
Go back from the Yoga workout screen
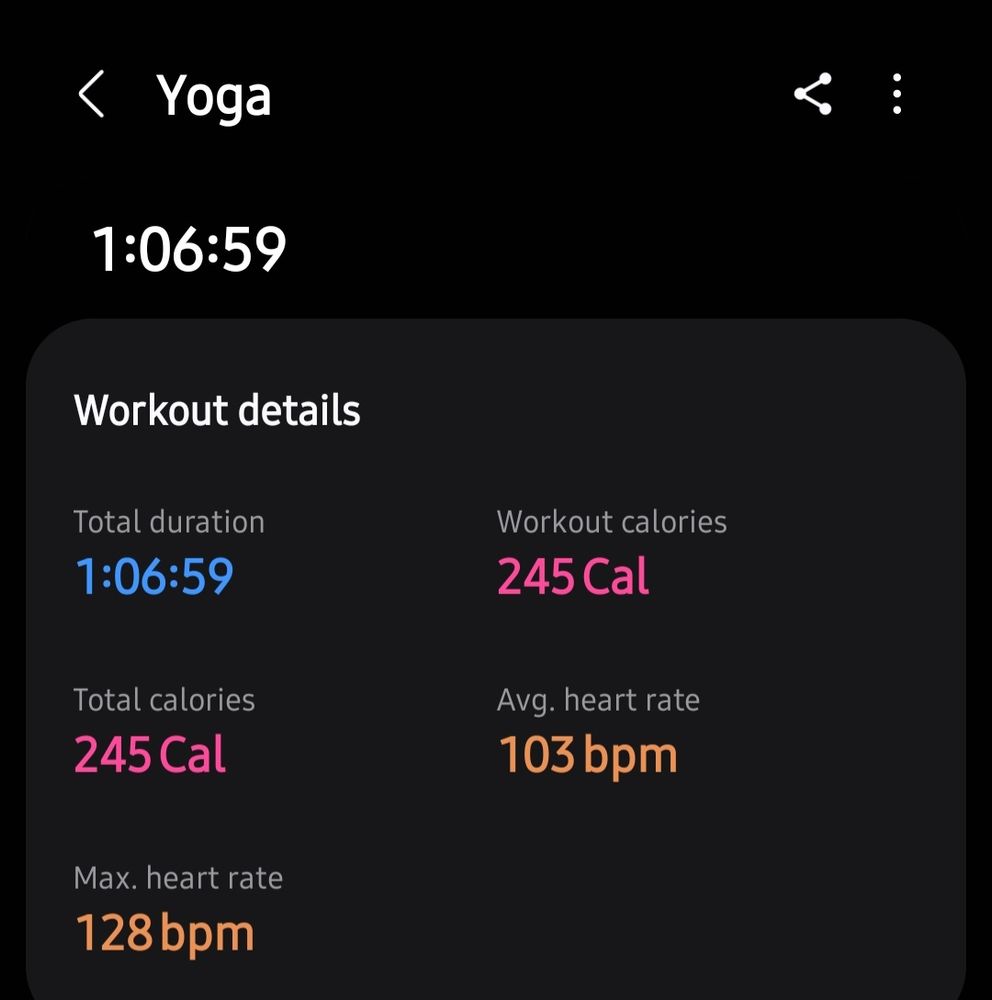click(x=91, y=96)
